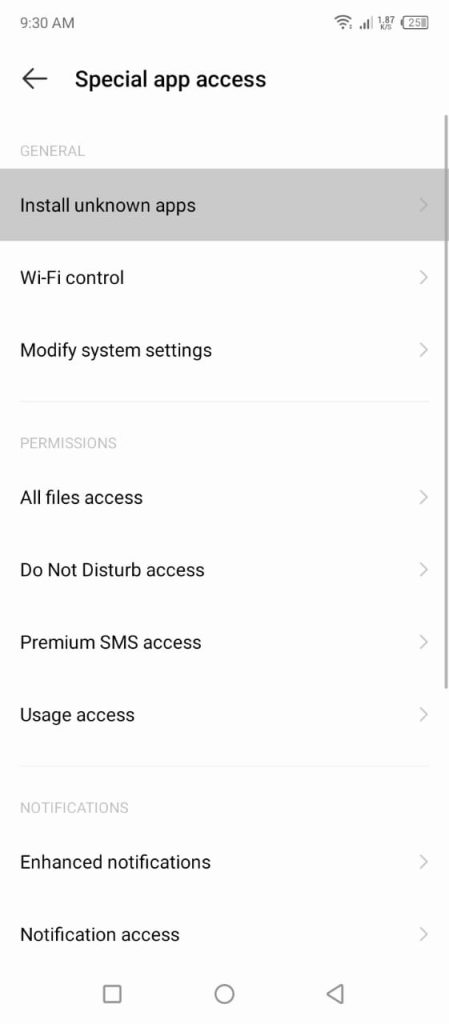Open Do Not Disturb access

click(x=224, y=570)
